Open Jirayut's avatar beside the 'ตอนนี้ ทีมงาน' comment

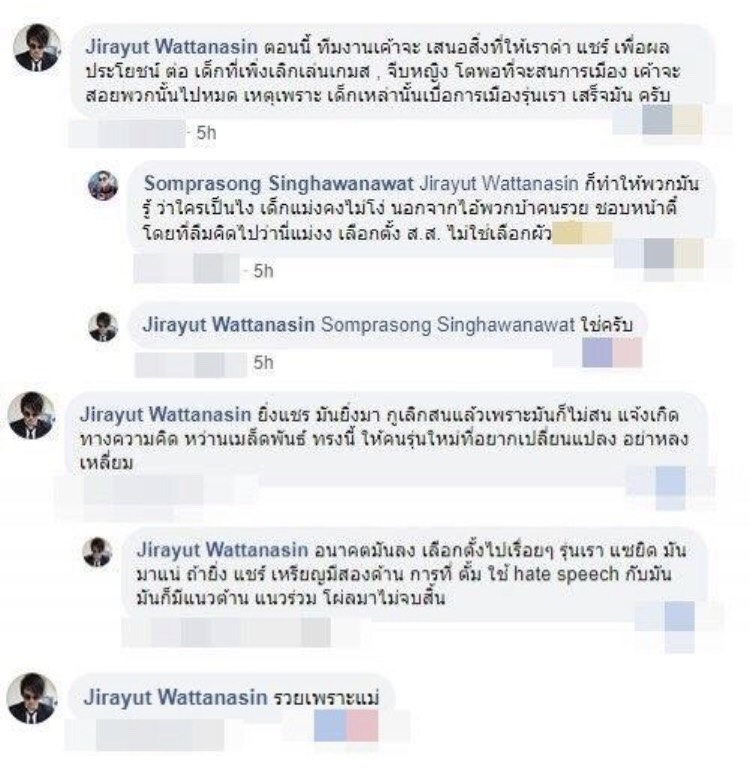(x=36, y=47)
